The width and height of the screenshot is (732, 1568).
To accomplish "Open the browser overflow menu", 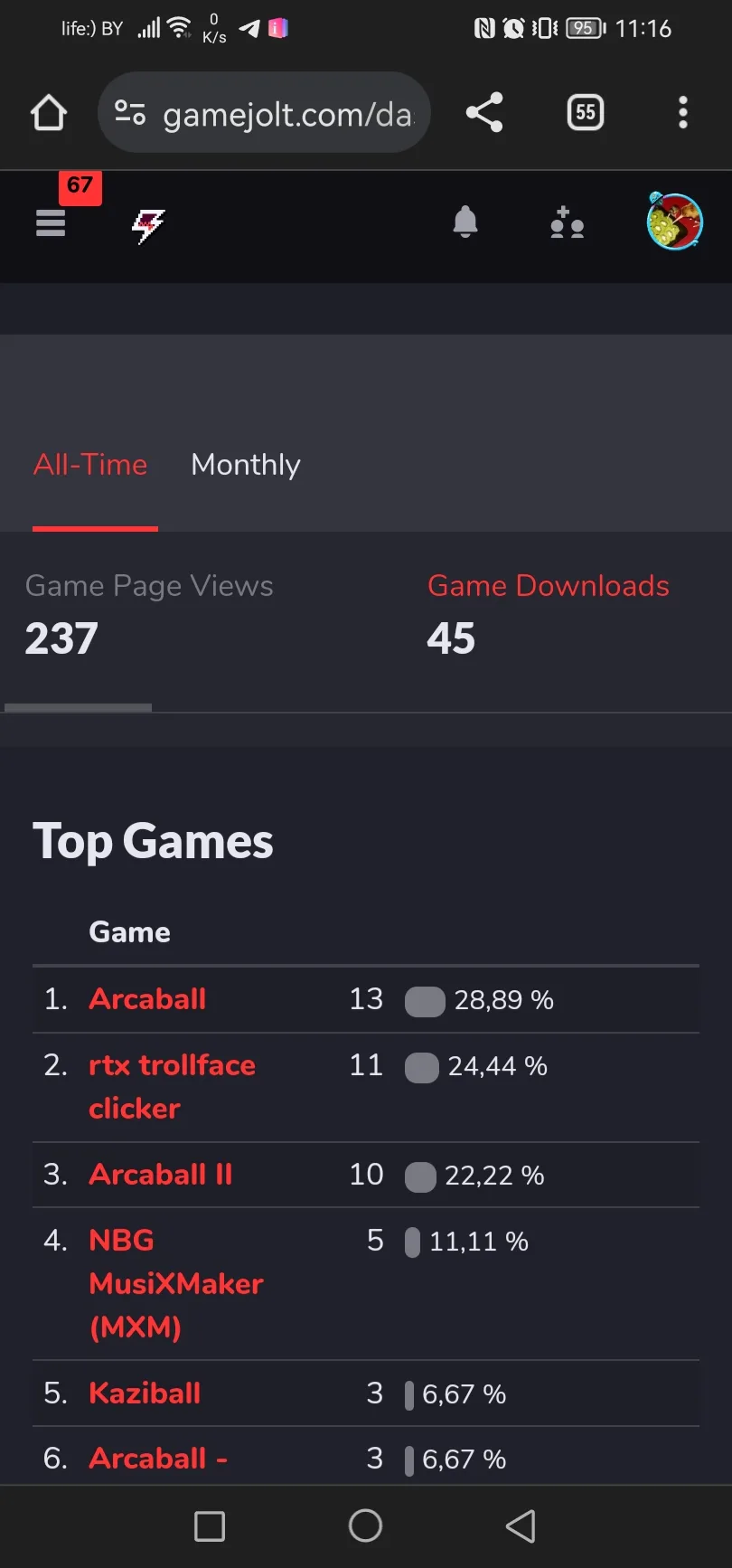I will click(x=683, y=112).
